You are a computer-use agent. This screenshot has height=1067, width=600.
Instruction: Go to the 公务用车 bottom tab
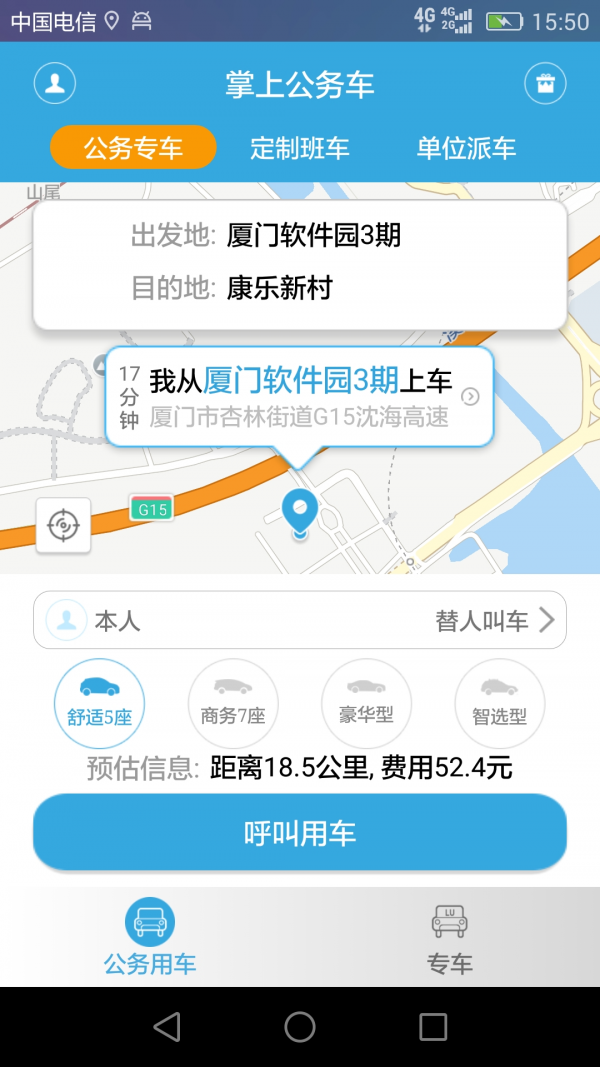pyautogui.click(x=150, y=937)
